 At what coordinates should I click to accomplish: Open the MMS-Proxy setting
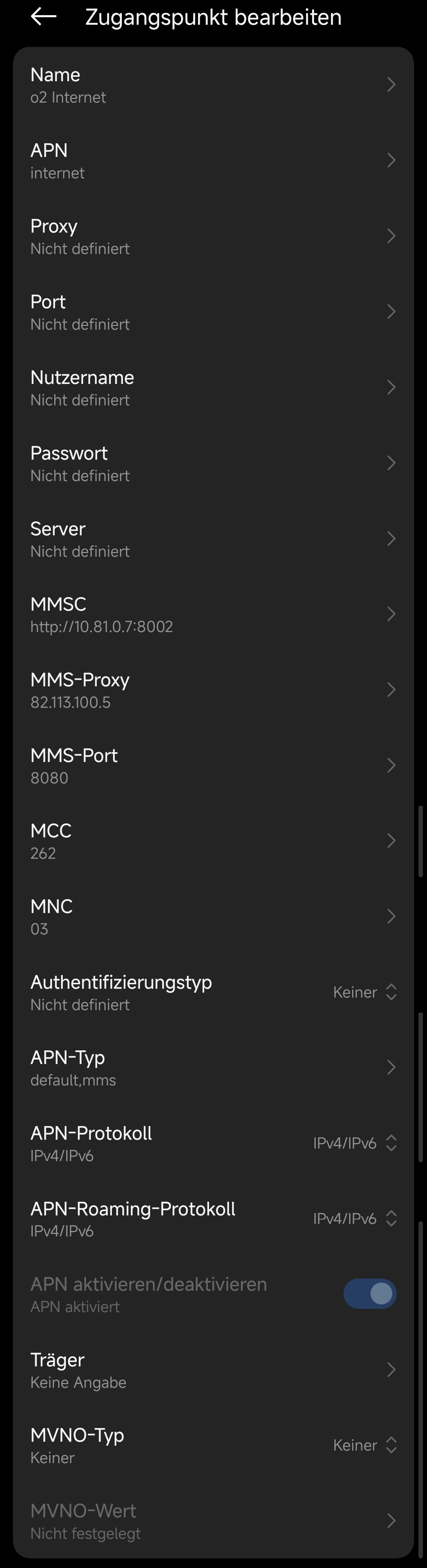click(x=213, y=690)
